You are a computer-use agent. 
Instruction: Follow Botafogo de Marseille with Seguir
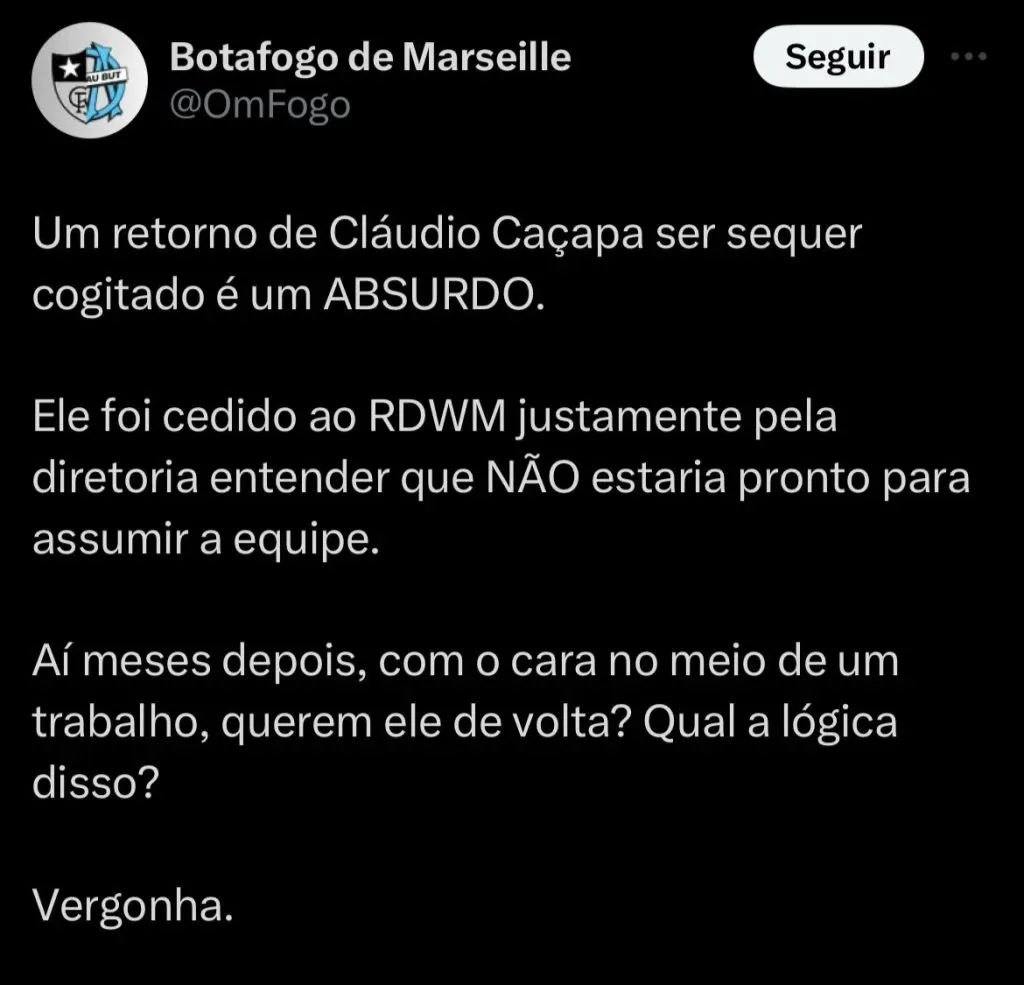click(x=837, y=57)
